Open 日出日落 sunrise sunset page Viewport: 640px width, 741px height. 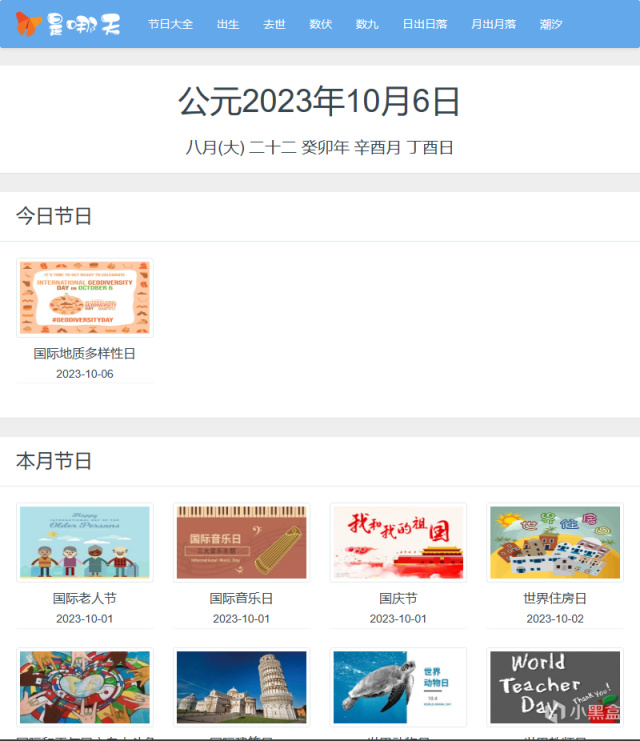tap(425, 24)
